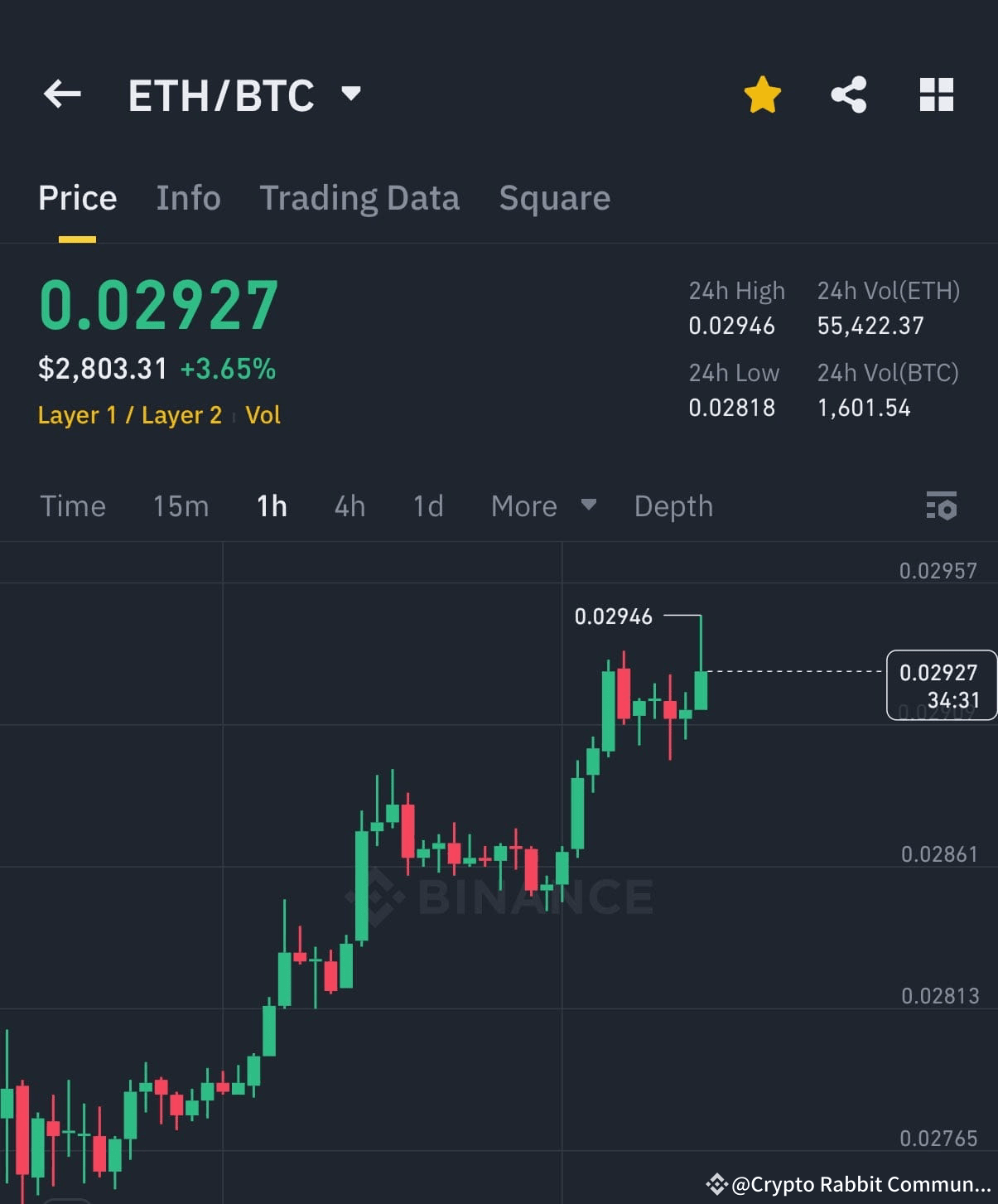
Task: Select the Square tab
Action: [x=554, y=198]
